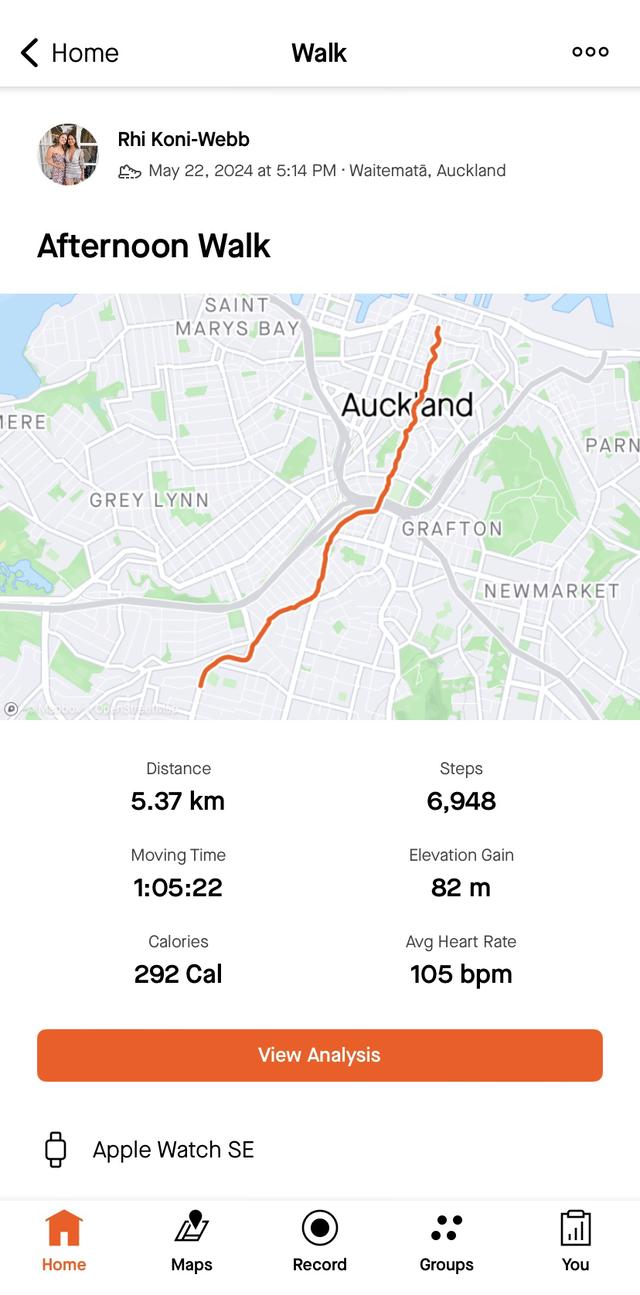Open the Record tab

pos(319,1240)
